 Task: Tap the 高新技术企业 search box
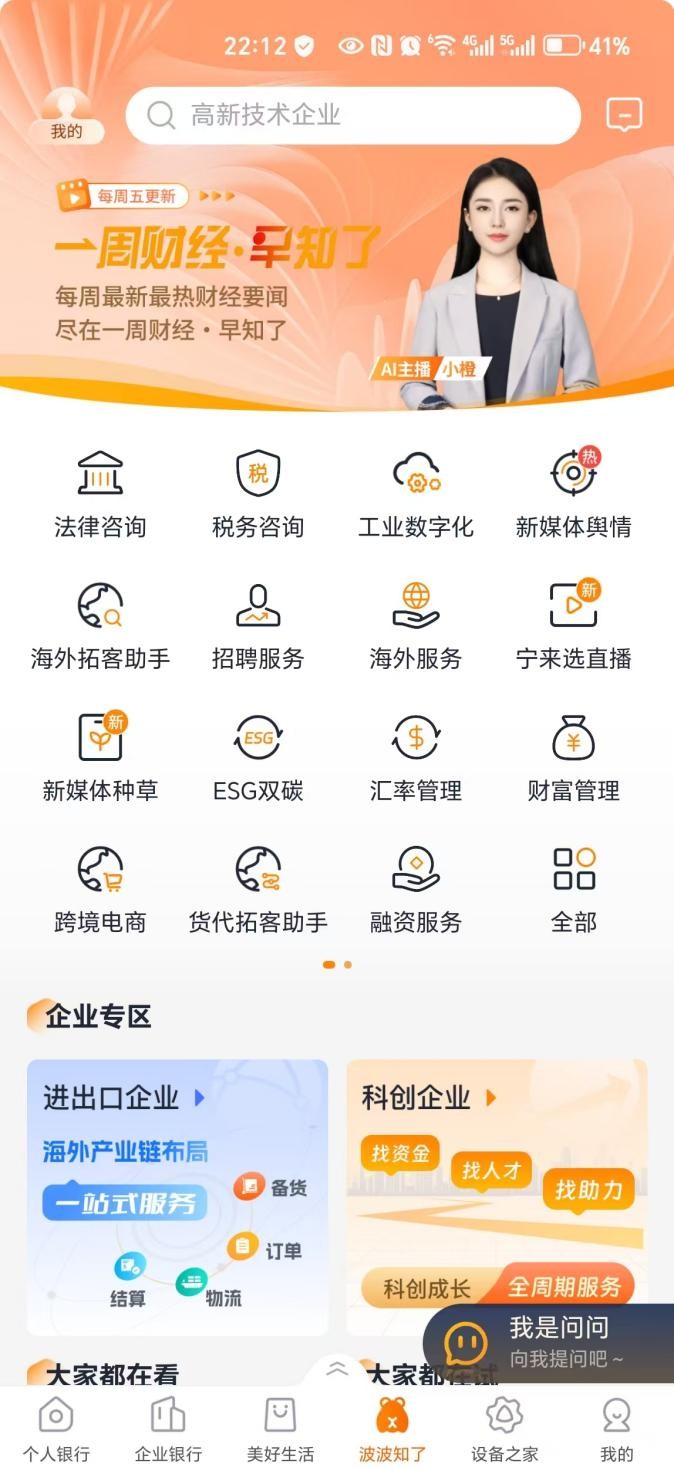click(x=352, y=115)
